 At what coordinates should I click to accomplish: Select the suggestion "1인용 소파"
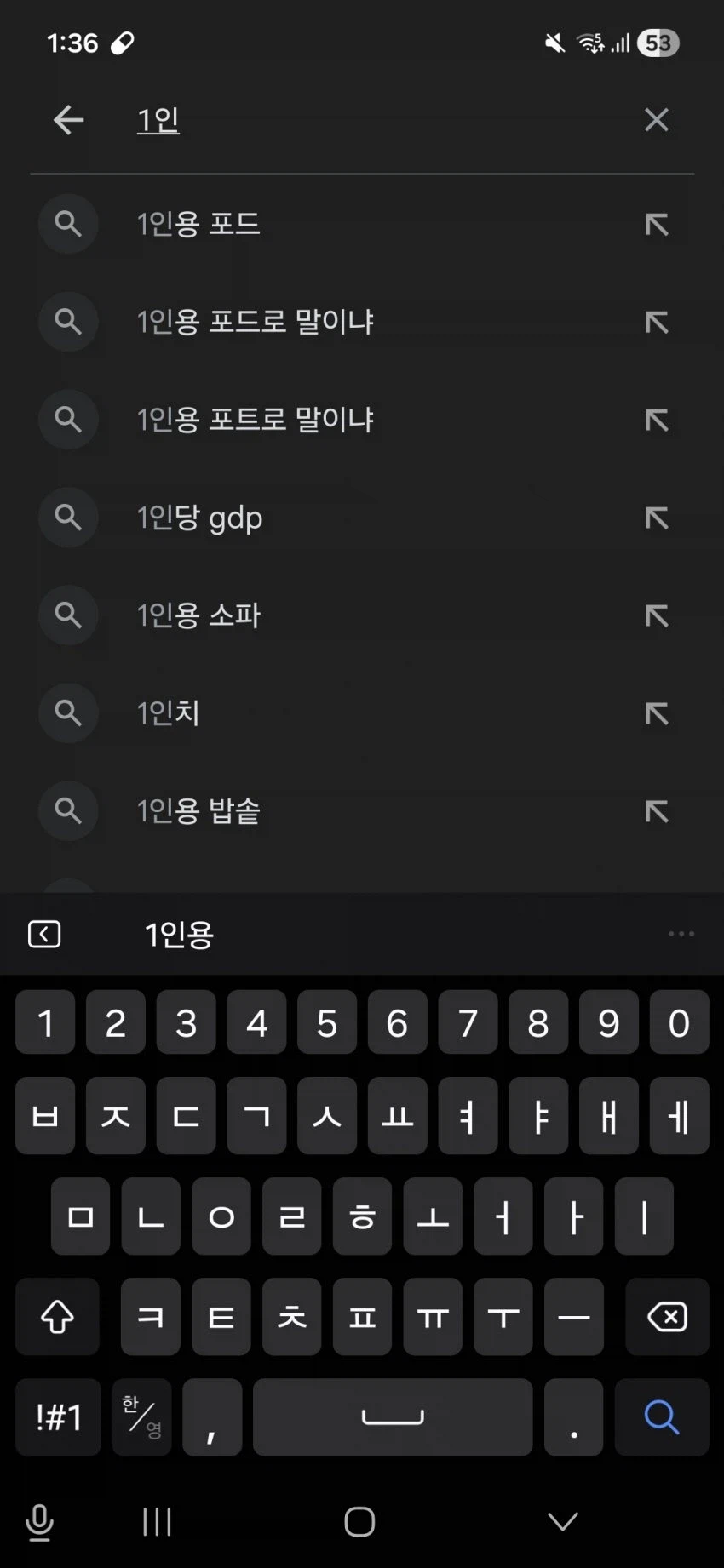(x=198, y=615)
